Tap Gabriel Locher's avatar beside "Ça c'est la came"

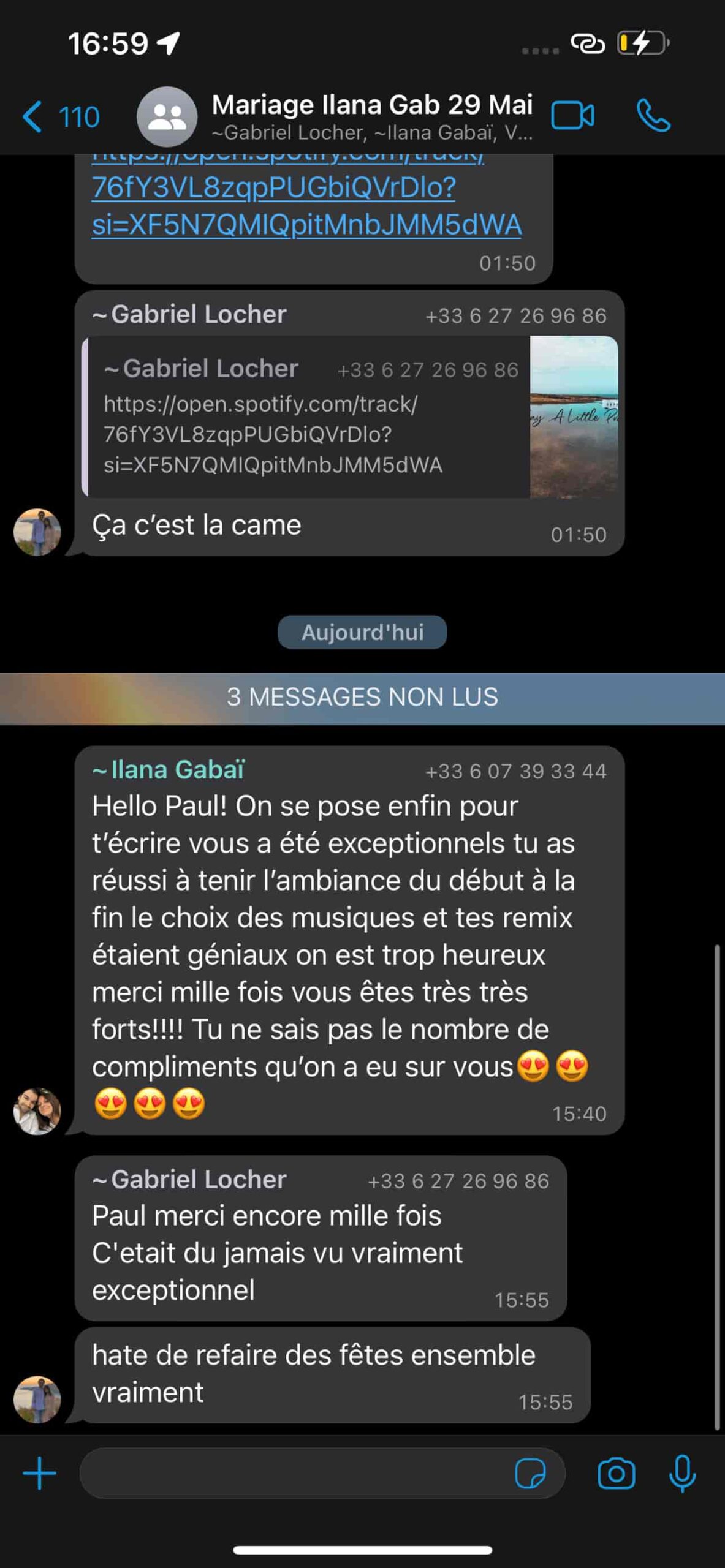[37, 532]
